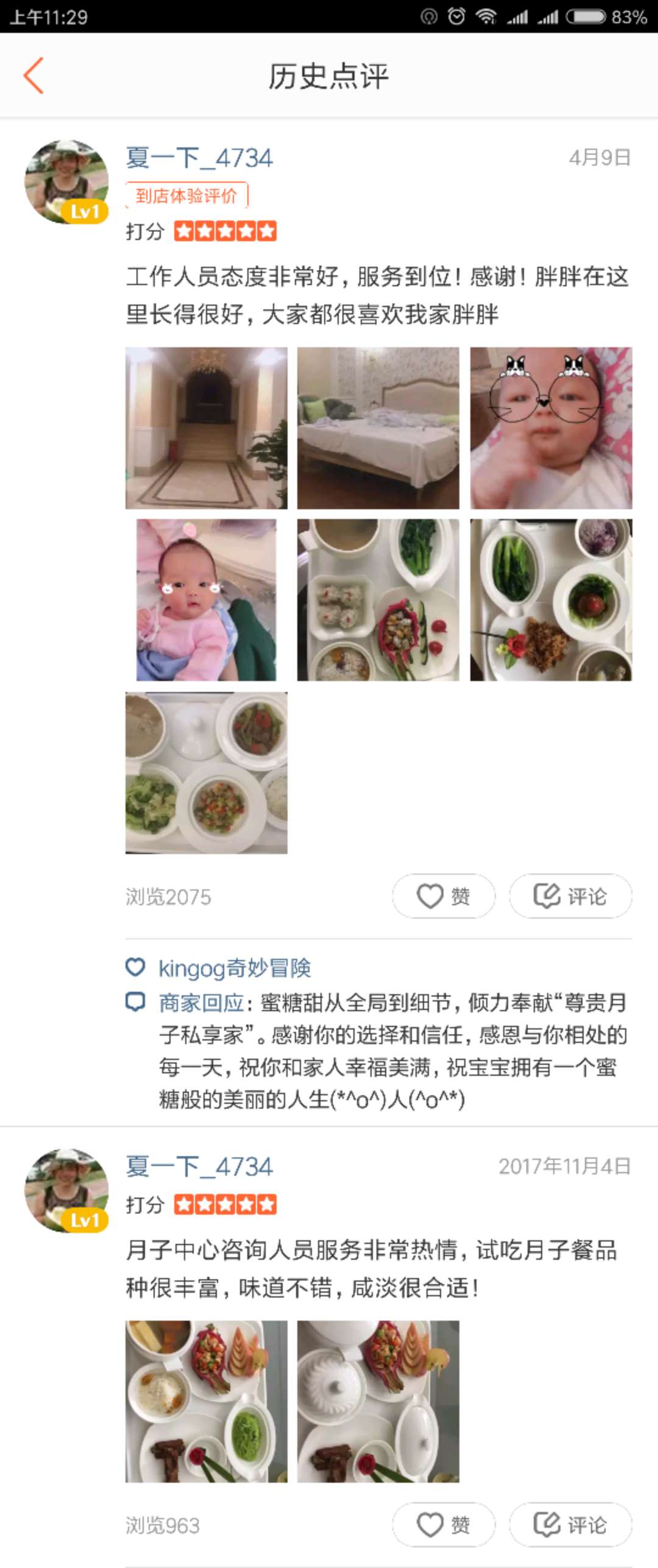View baby in pink clothes photo

pyautogui.click(x=206, y=599)
